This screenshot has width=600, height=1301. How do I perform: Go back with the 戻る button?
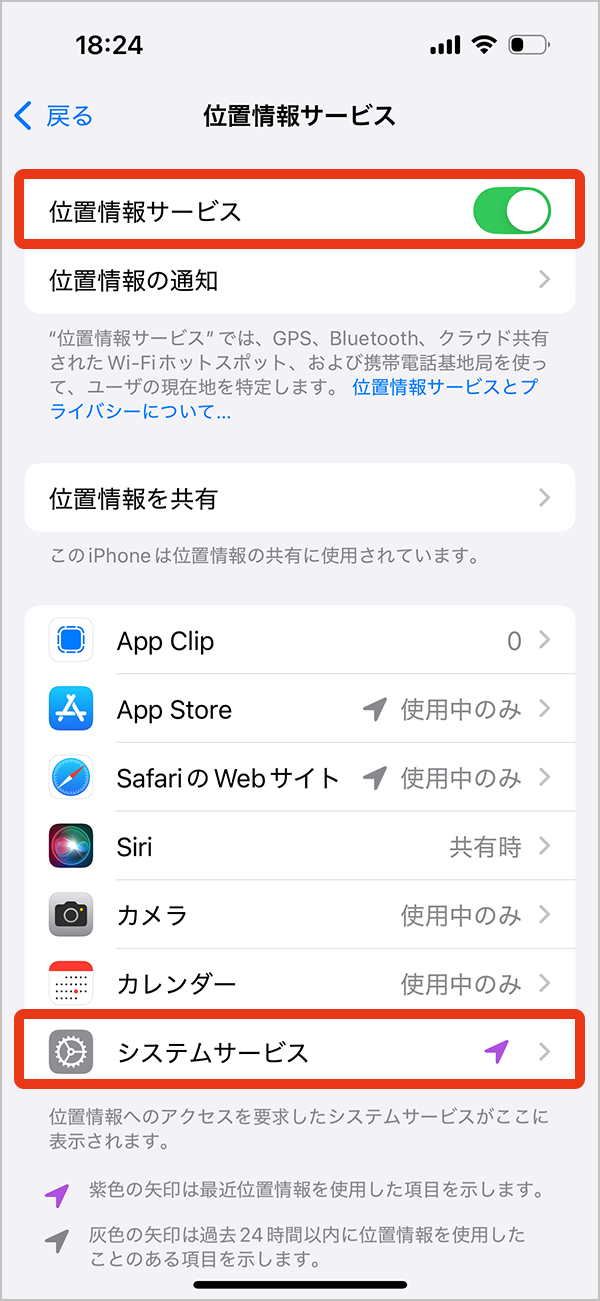pos(54,116)
